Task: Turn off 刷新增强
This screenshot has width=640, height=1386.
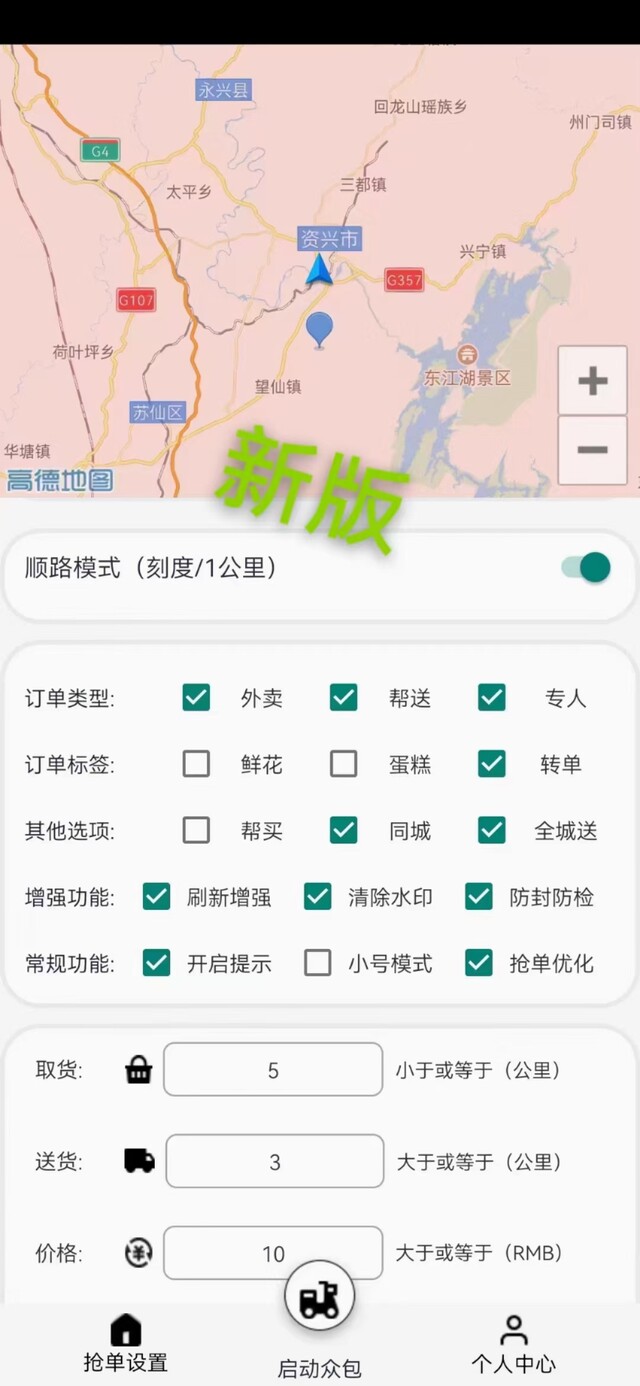Action: (157, 896)
